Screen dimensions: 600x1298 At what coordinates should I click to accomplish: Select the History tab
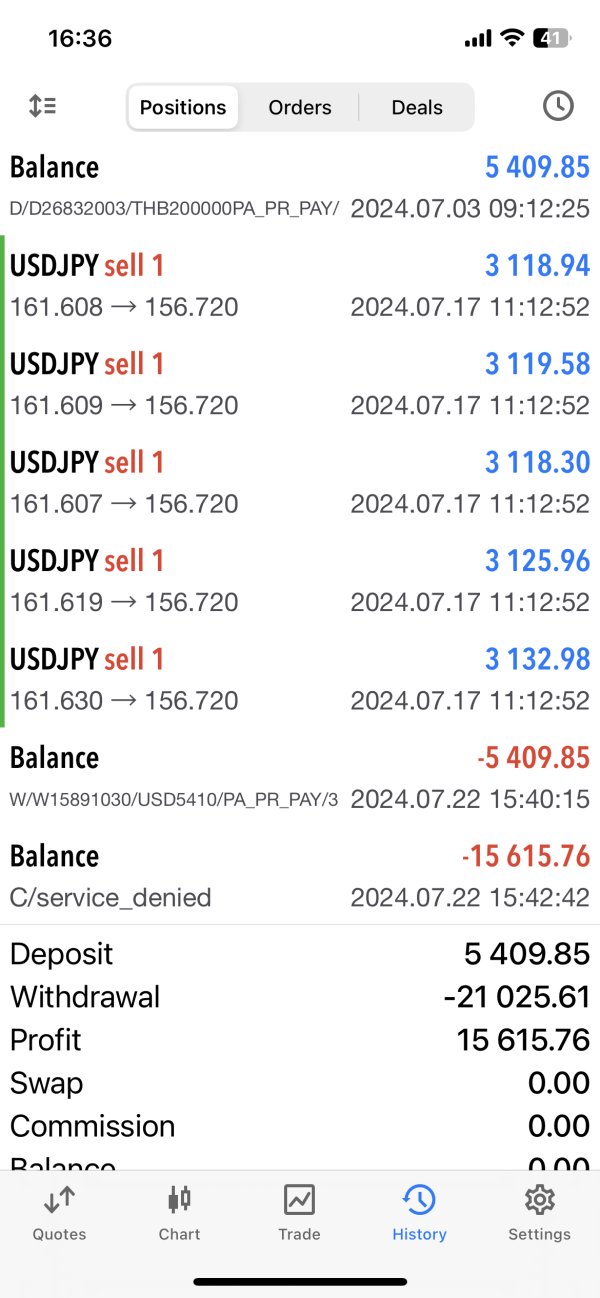pyautogui.click(x=419, y=1212)
